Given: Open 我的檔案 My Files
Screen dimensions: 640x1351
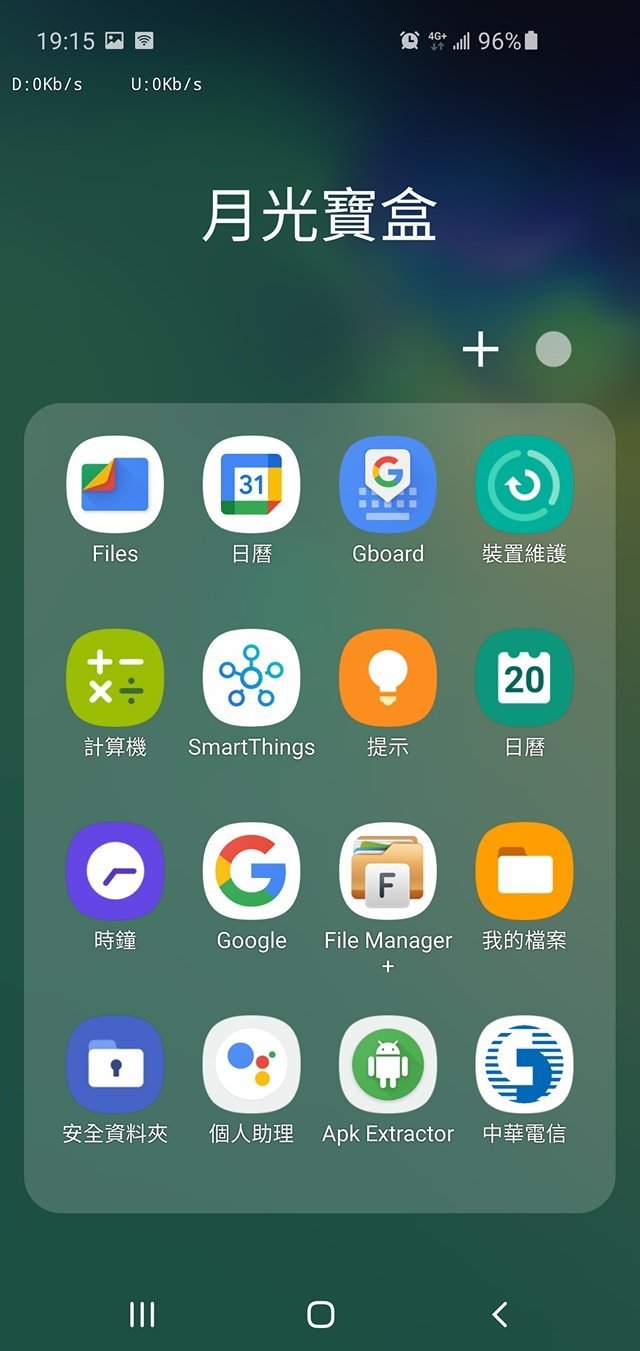Looking at the screenshot, I should (524, 871).
